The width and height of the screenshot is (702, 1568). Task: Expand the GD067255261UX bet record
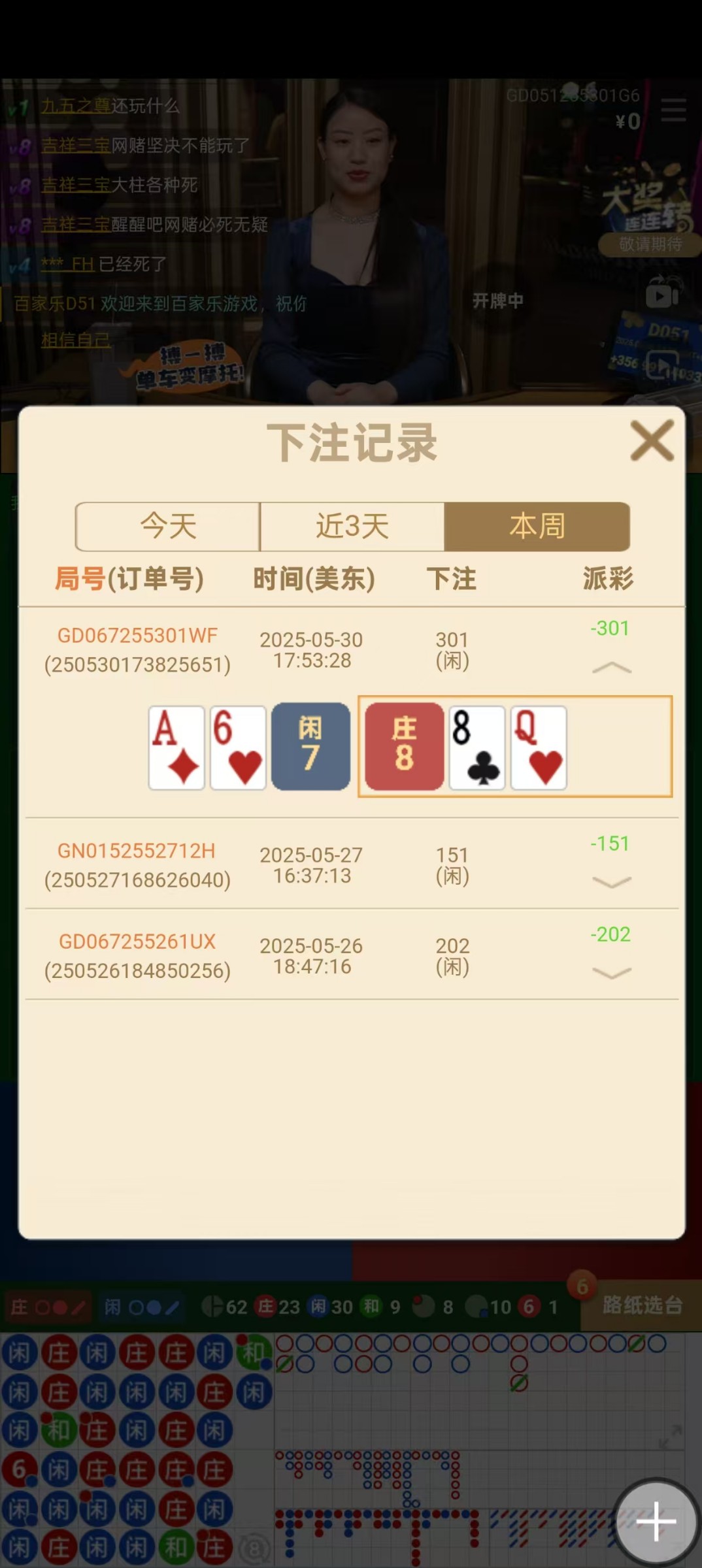(611, 973)
